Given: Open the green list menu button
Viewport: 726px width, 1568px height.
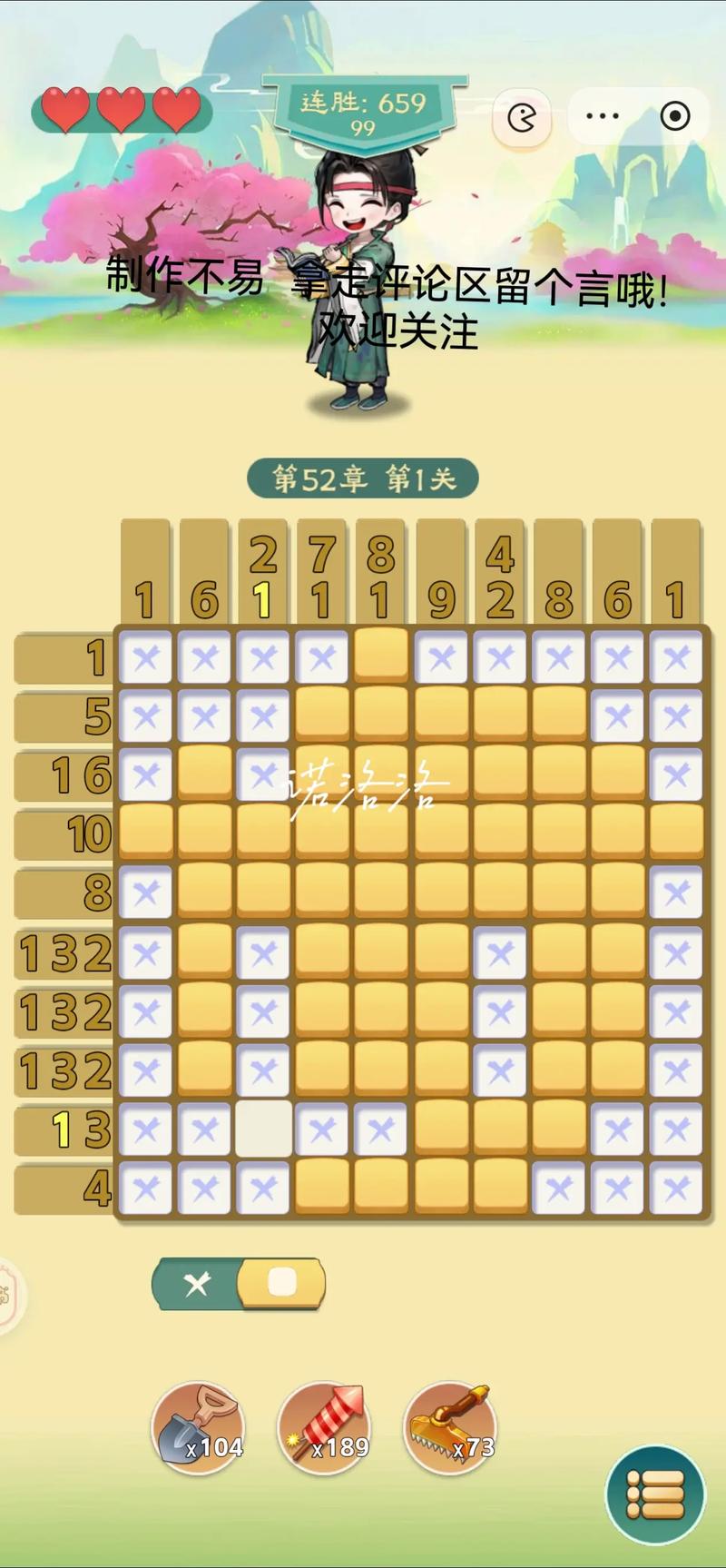Looking at the screenshot, I should point(655,1494).
